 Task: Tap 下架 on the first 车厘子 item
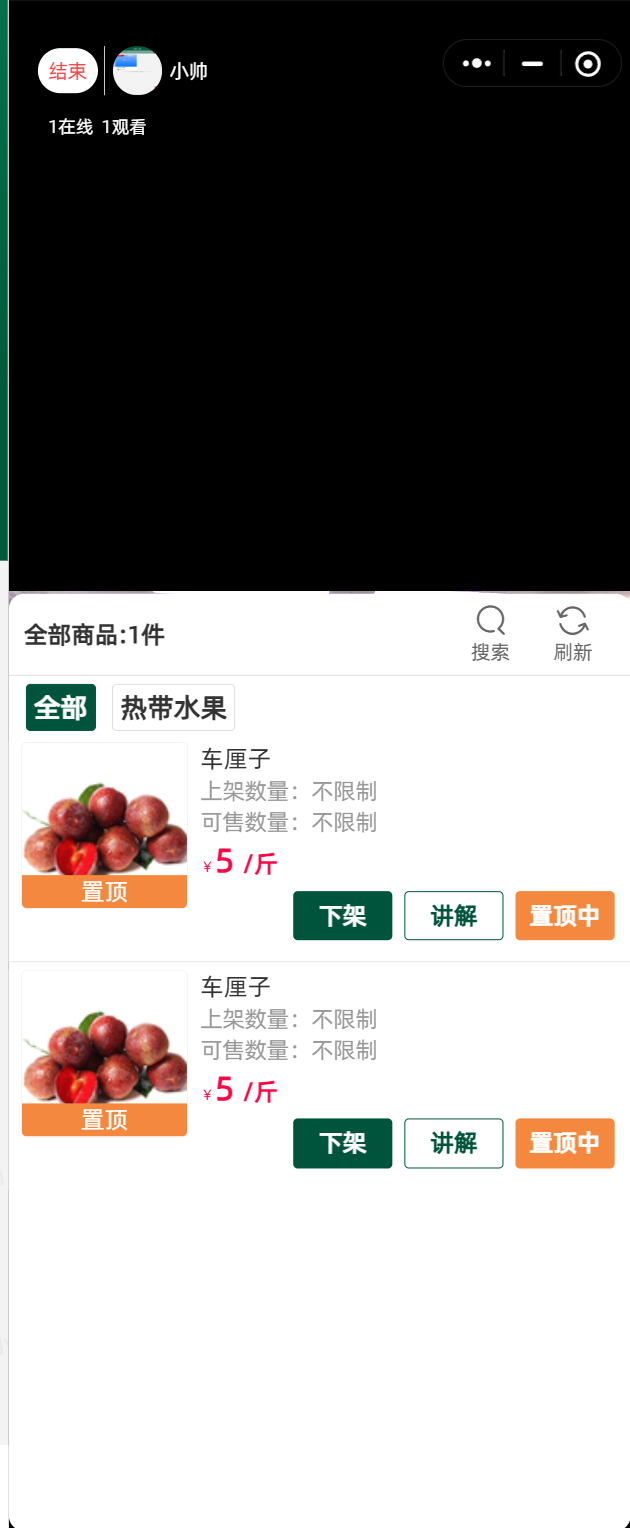click(342, 916)
